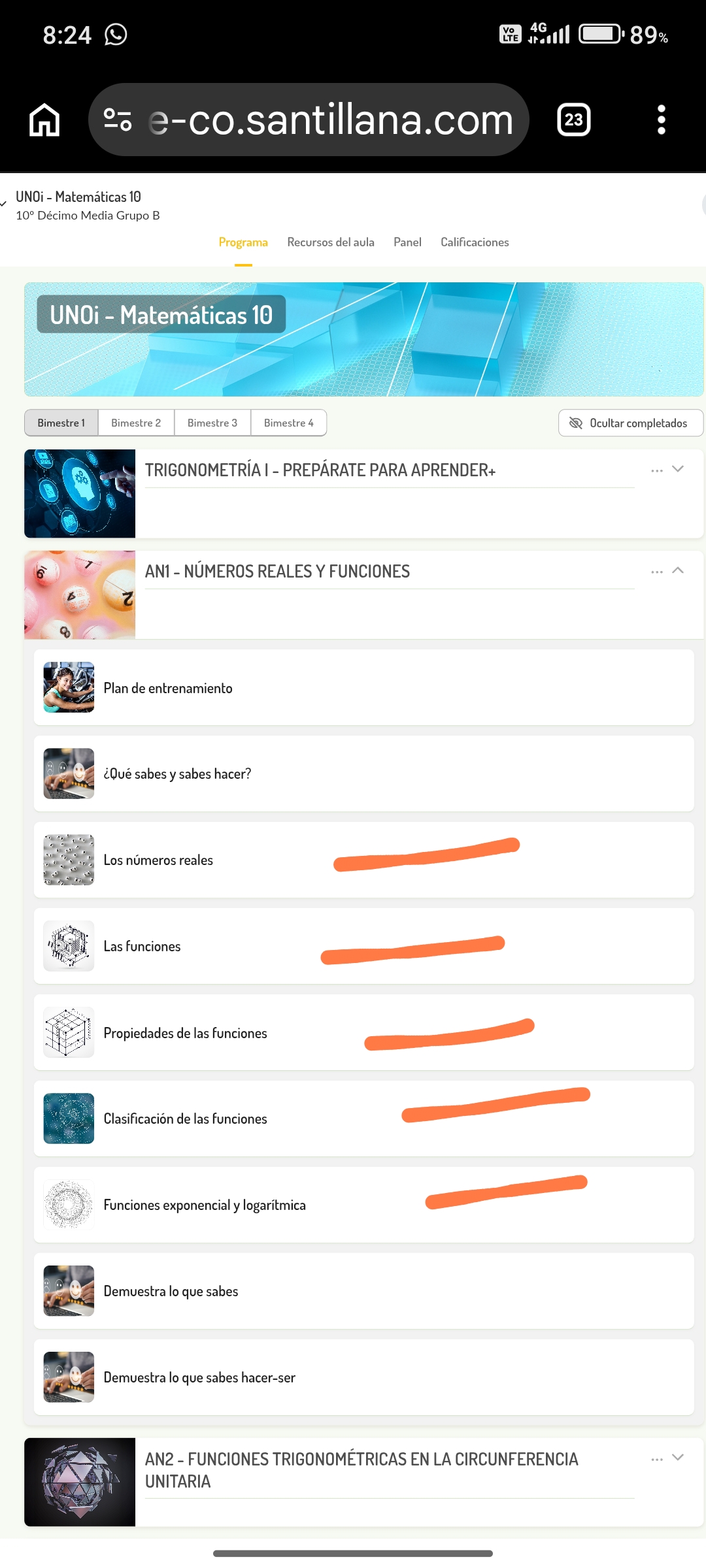706x1568 pixels.
Task: Open Plan de entrenamiento
Action: pos(168,688)
